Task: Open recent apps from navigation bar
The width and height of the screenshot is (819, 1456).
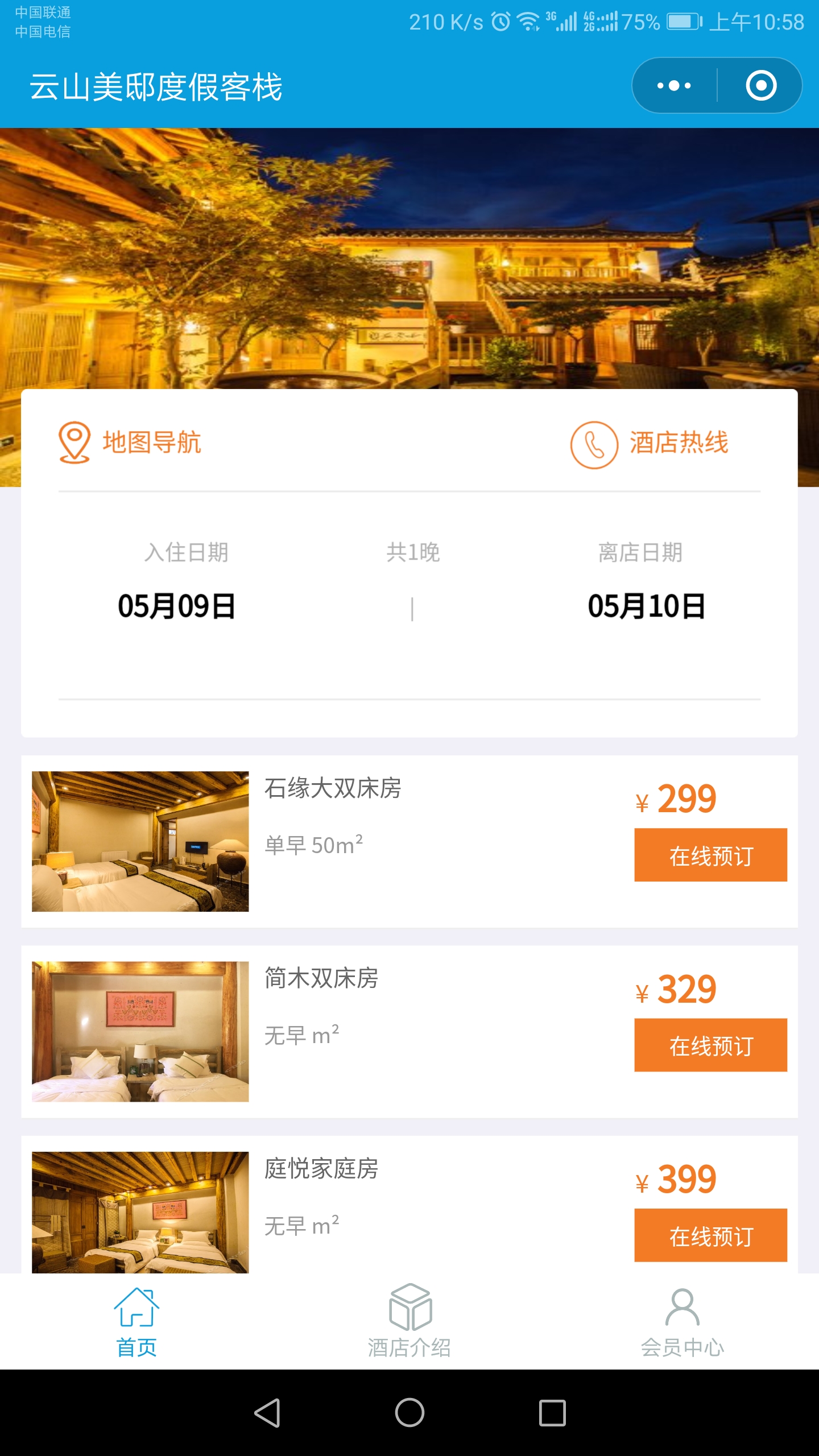Action: 552,1413
